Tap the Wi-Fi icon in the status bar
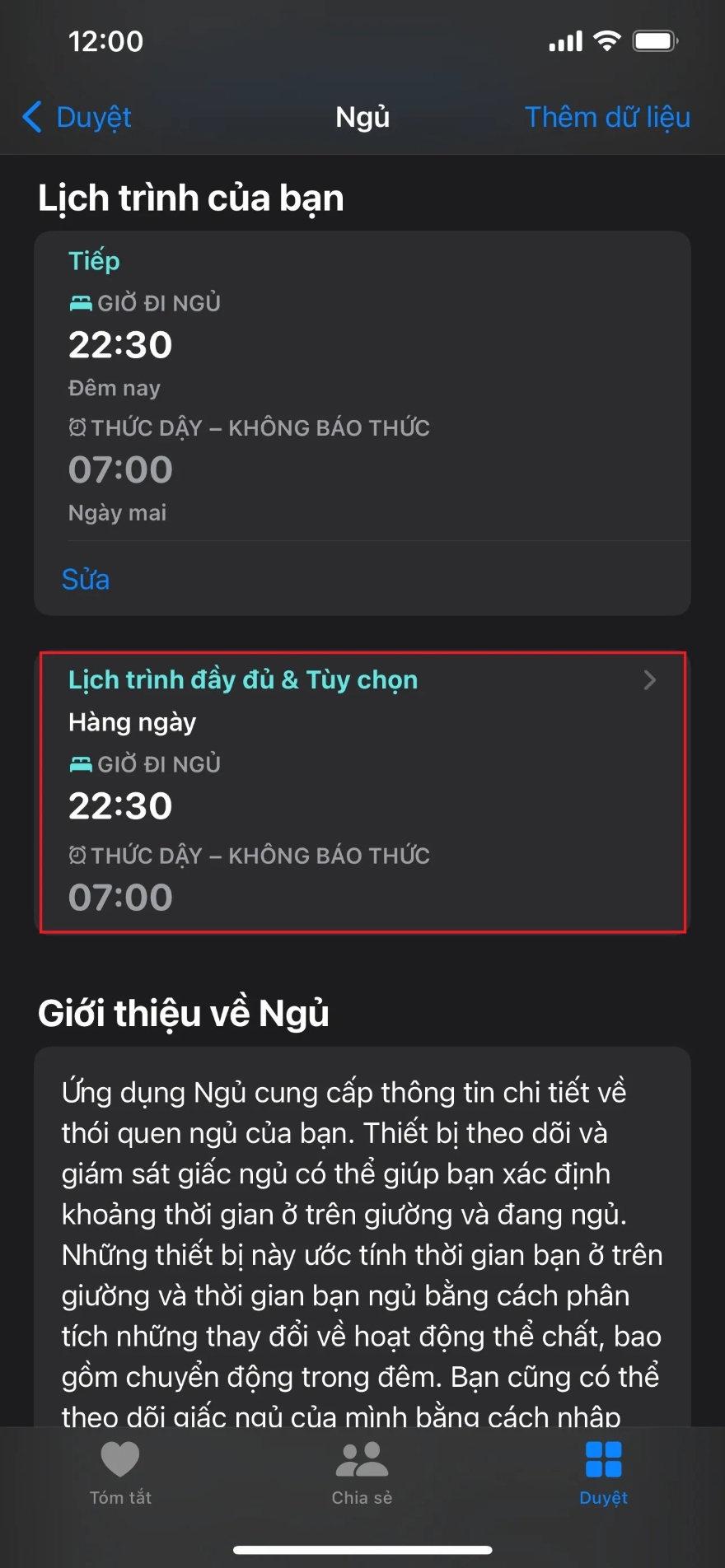The image size is (725, 1568). [607, 40]
